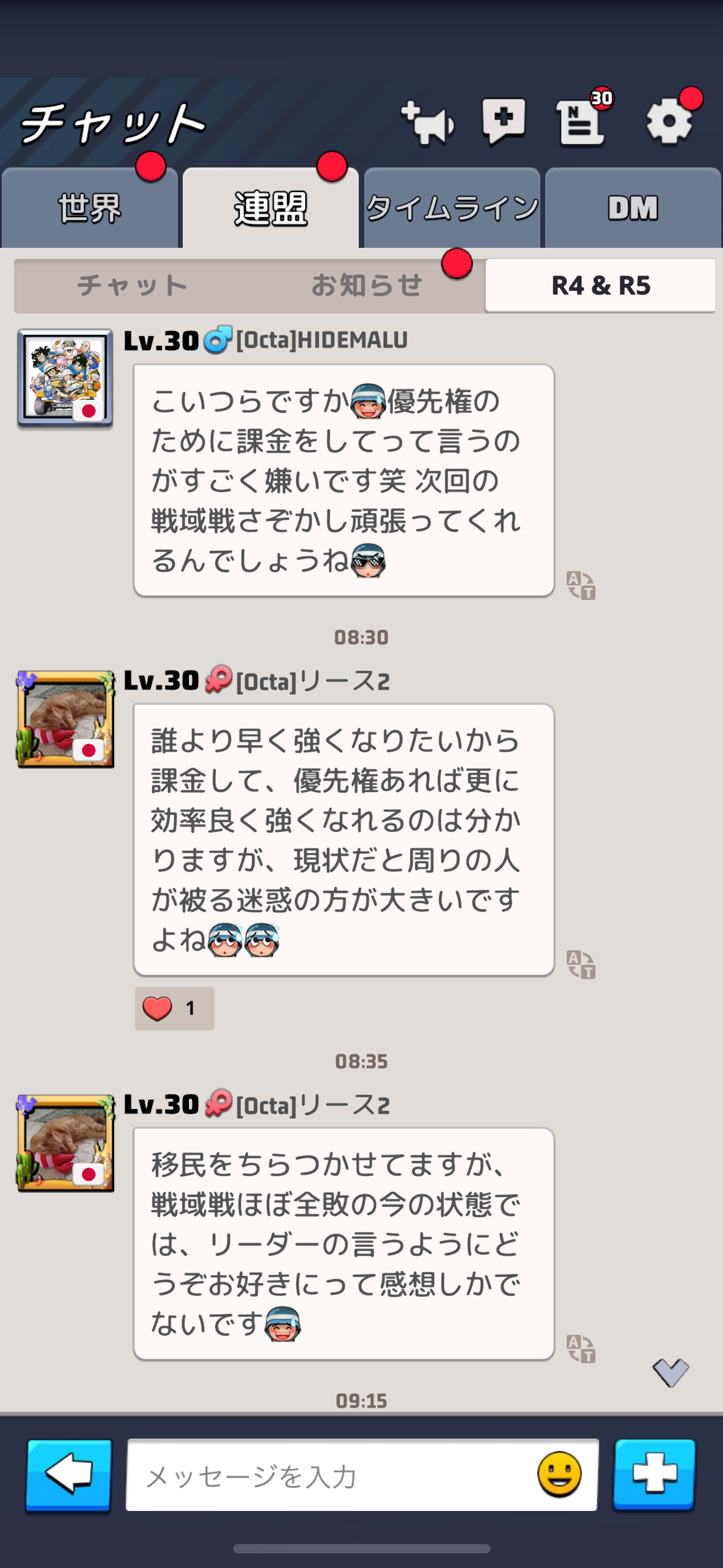
Task: Open chat settings gear
Action: tap(669, 120)
